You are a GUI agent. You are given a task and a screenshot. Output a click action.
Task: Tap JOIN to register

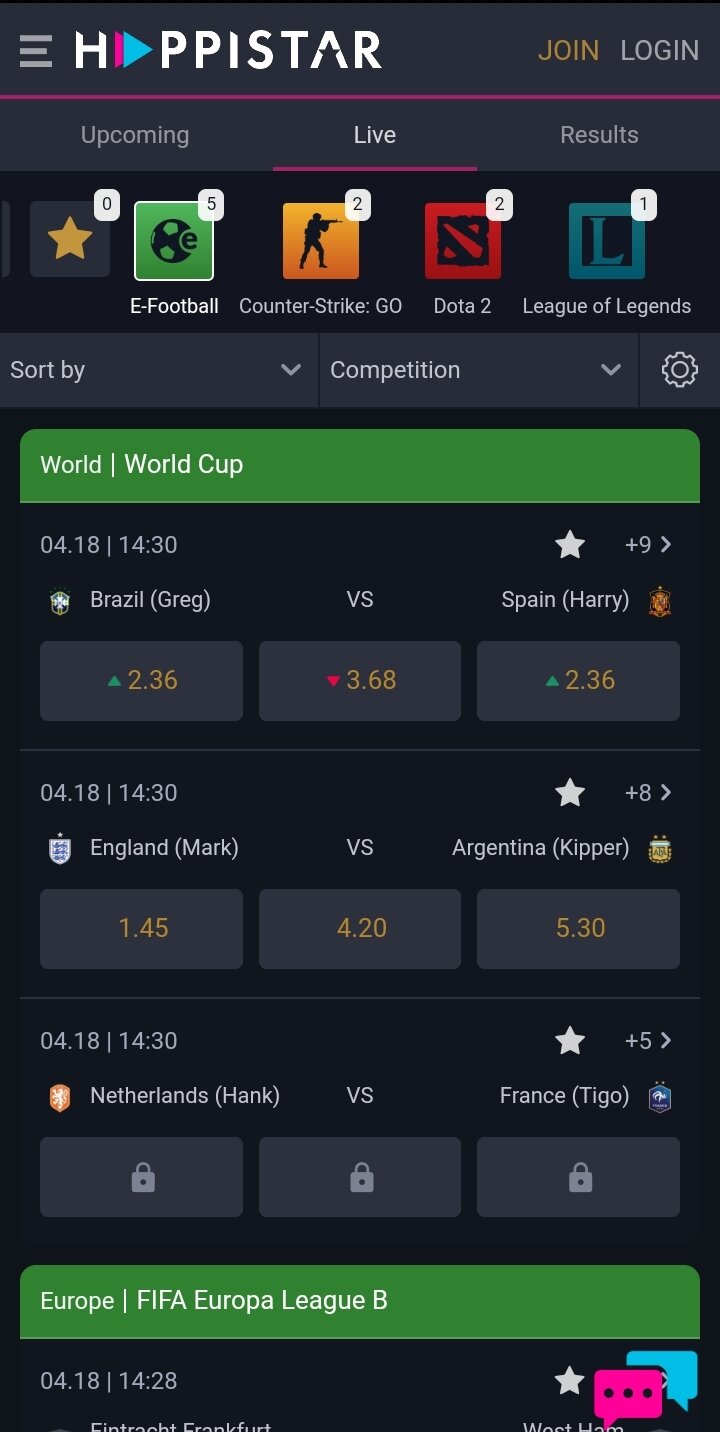[568, 50]
